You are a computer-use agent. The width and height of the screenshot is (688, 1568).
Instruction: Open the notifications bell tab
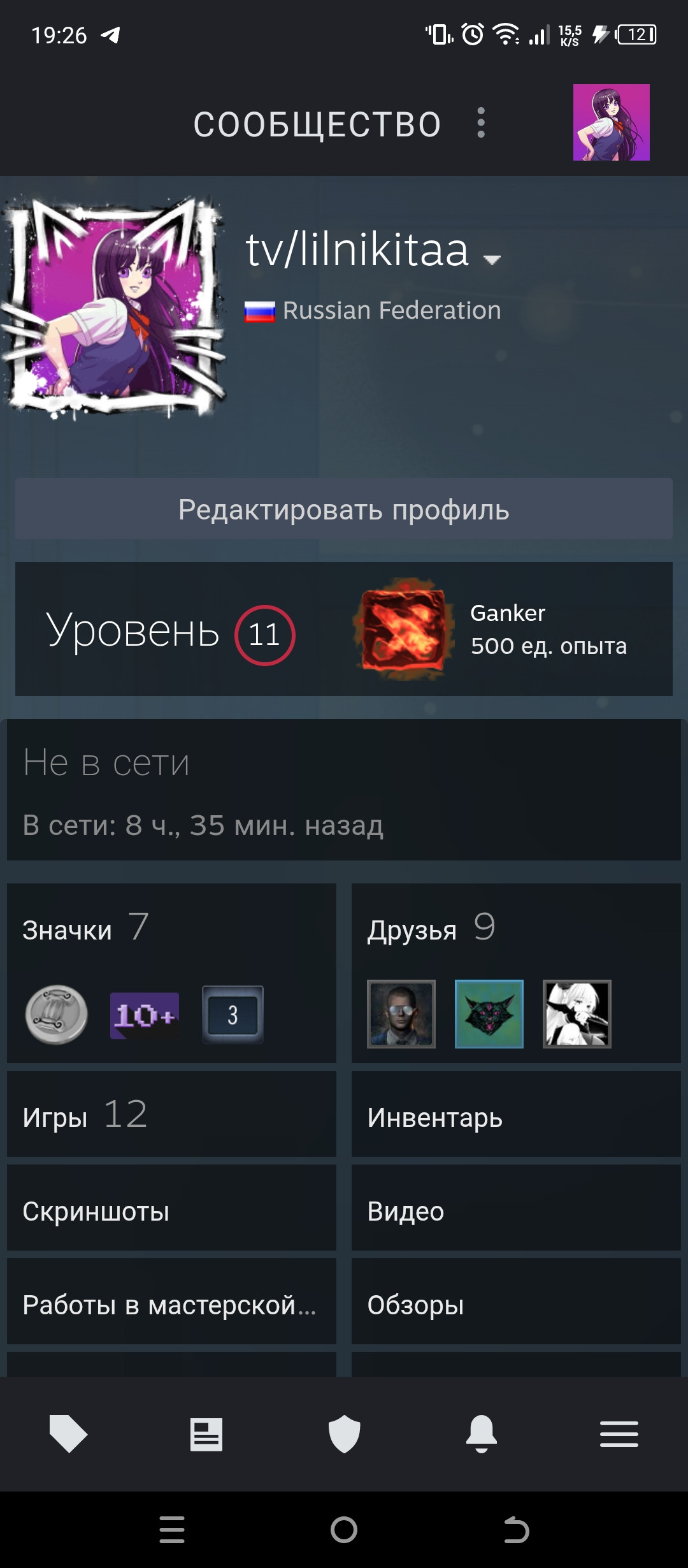pos(482,1434)
